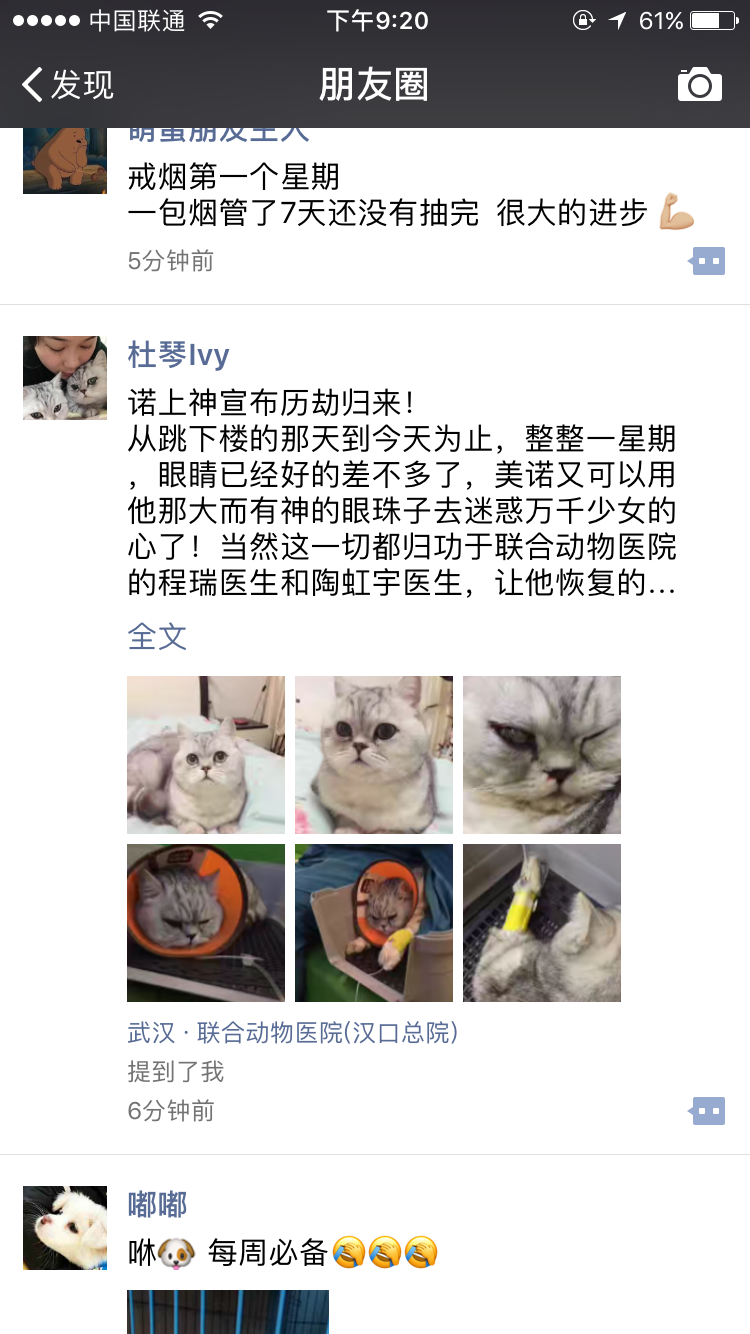View photo of cat's yellow bandaged paw
Image resolution: width=750 pixels, height=1334 pixels.
point(542,923)
